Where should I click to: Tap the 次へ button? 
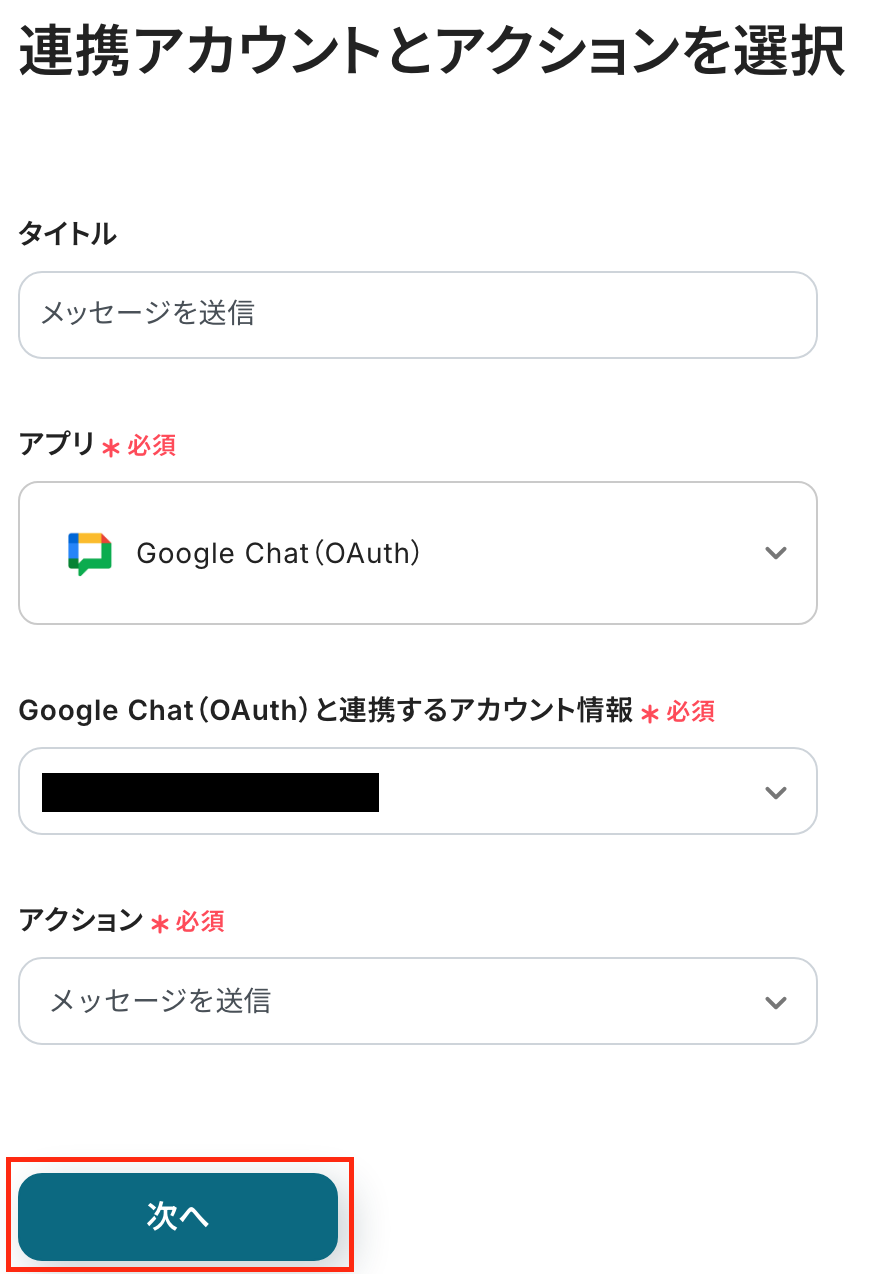(178, 1216)
